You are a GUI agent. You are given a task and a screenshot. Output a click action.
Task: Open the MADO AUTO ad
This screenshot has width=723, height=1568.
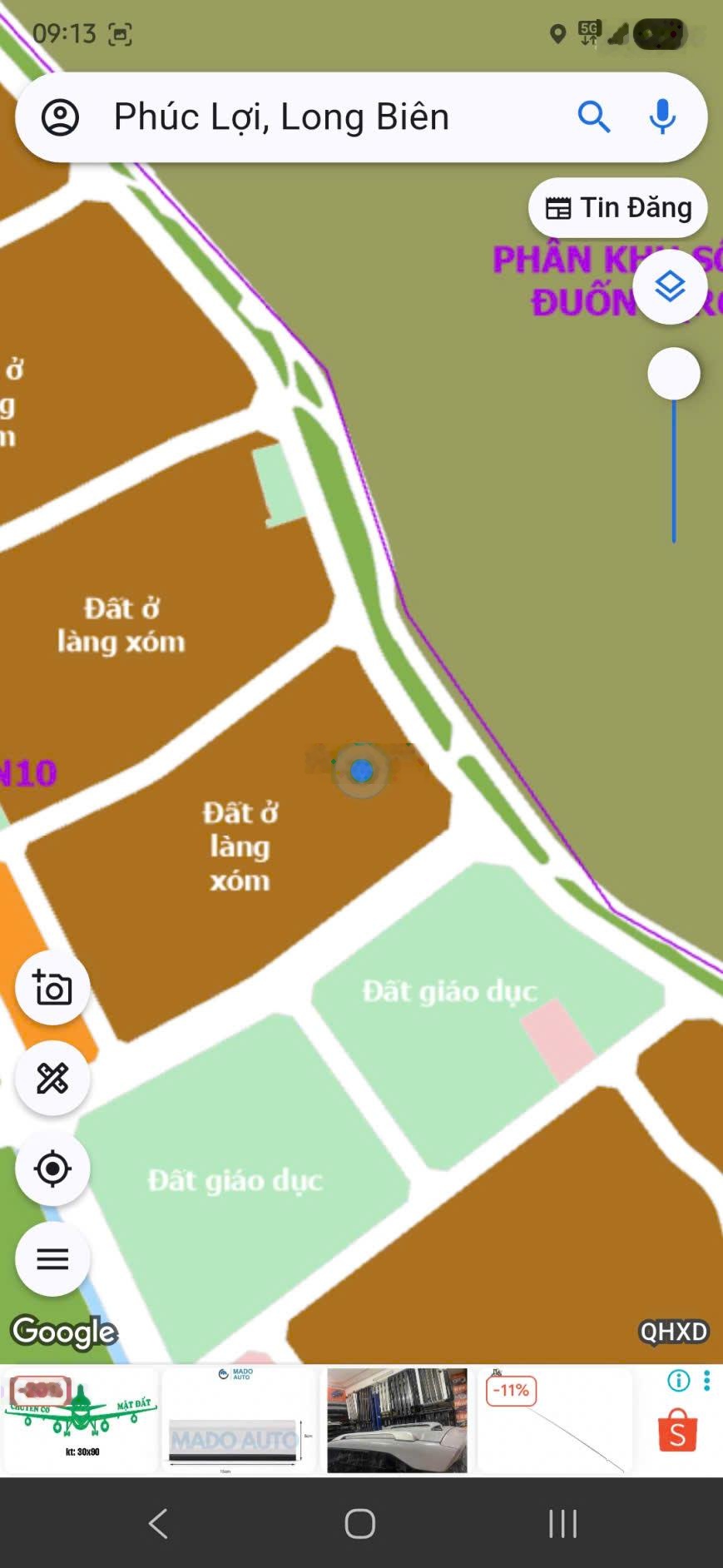click(x=238, y=1422)
